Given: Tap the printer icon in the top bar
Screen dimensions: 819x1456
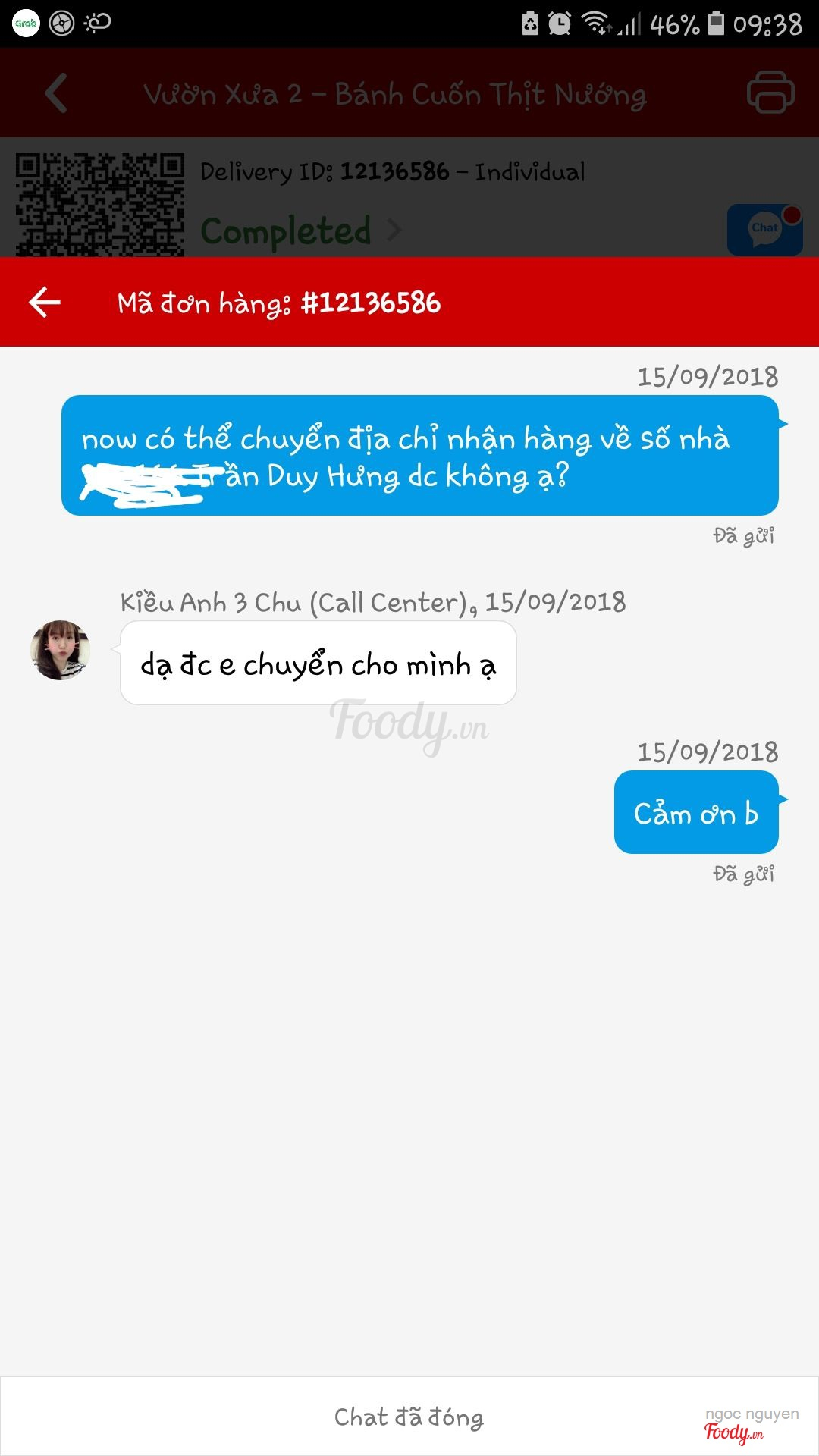Looking at the screenshot, I should 770,93.
